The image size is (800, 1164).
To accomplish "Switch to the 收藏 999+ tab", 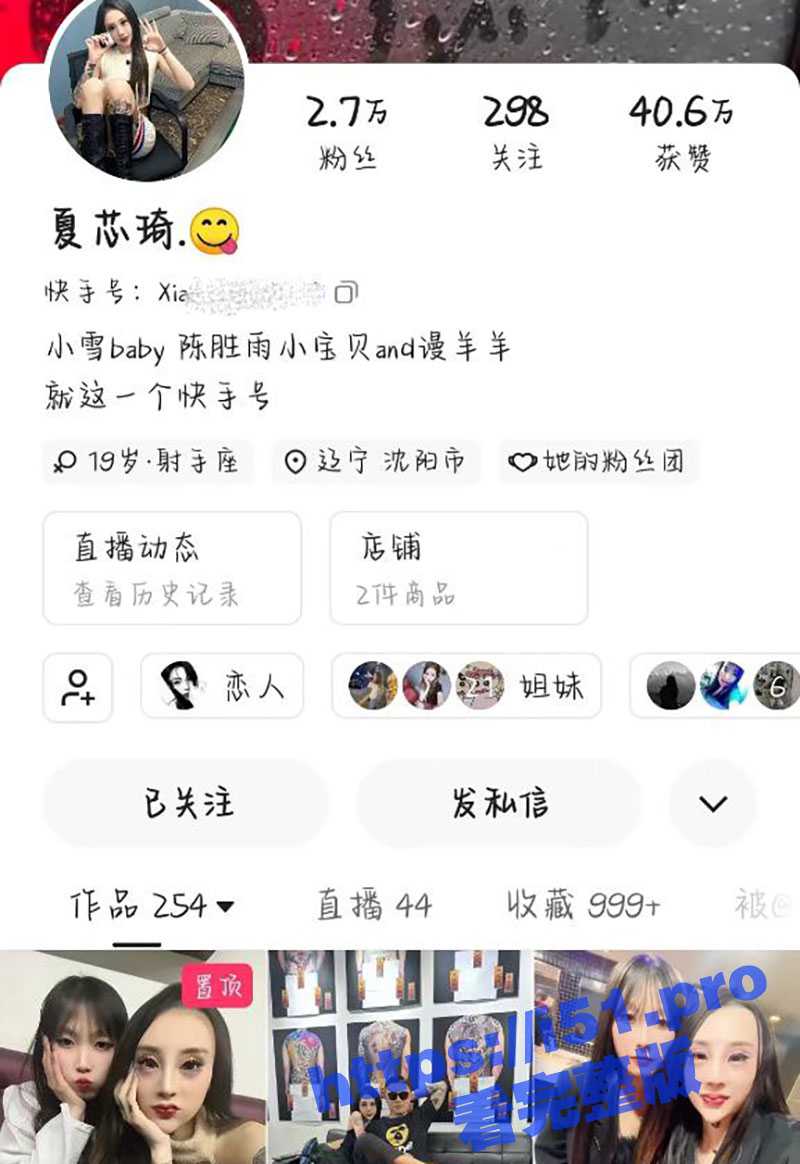I will click(x=583, y=906).
